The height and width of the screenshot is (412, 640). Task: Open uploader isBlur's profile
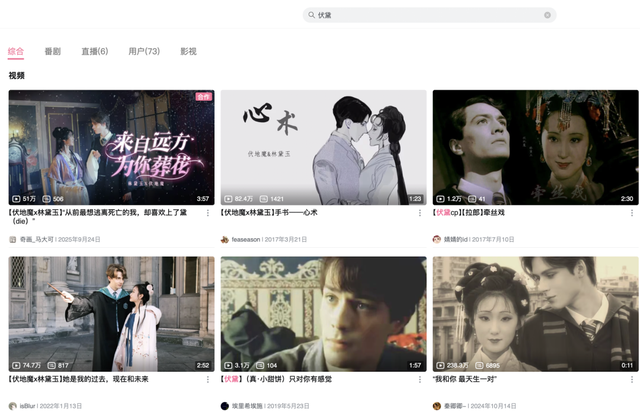pos(28,406)
